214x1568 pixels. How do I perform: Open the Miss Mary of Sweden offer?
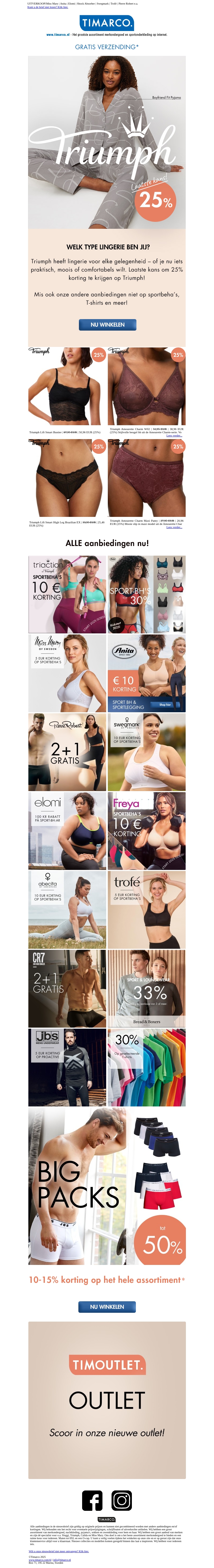[67, 673]
